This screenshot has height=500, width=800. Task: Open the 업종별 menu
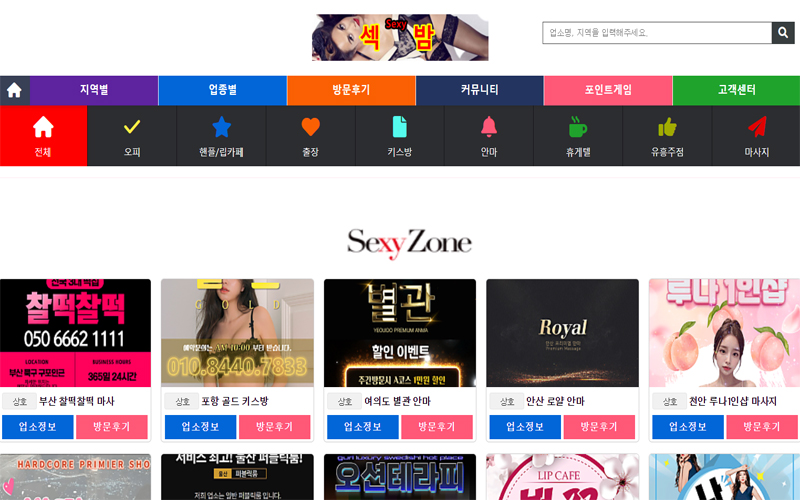coord(222,90)
